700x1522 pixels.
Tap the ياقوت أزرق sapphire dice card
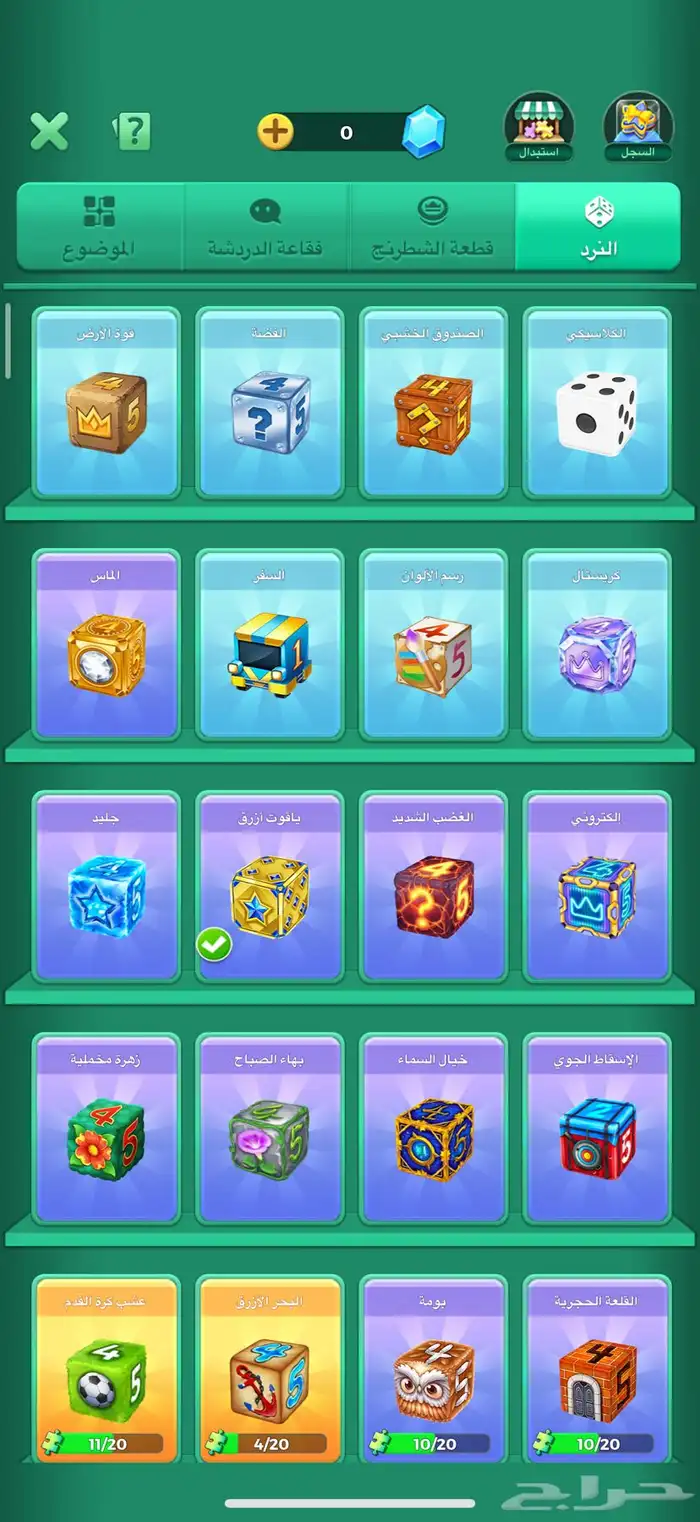269,887
